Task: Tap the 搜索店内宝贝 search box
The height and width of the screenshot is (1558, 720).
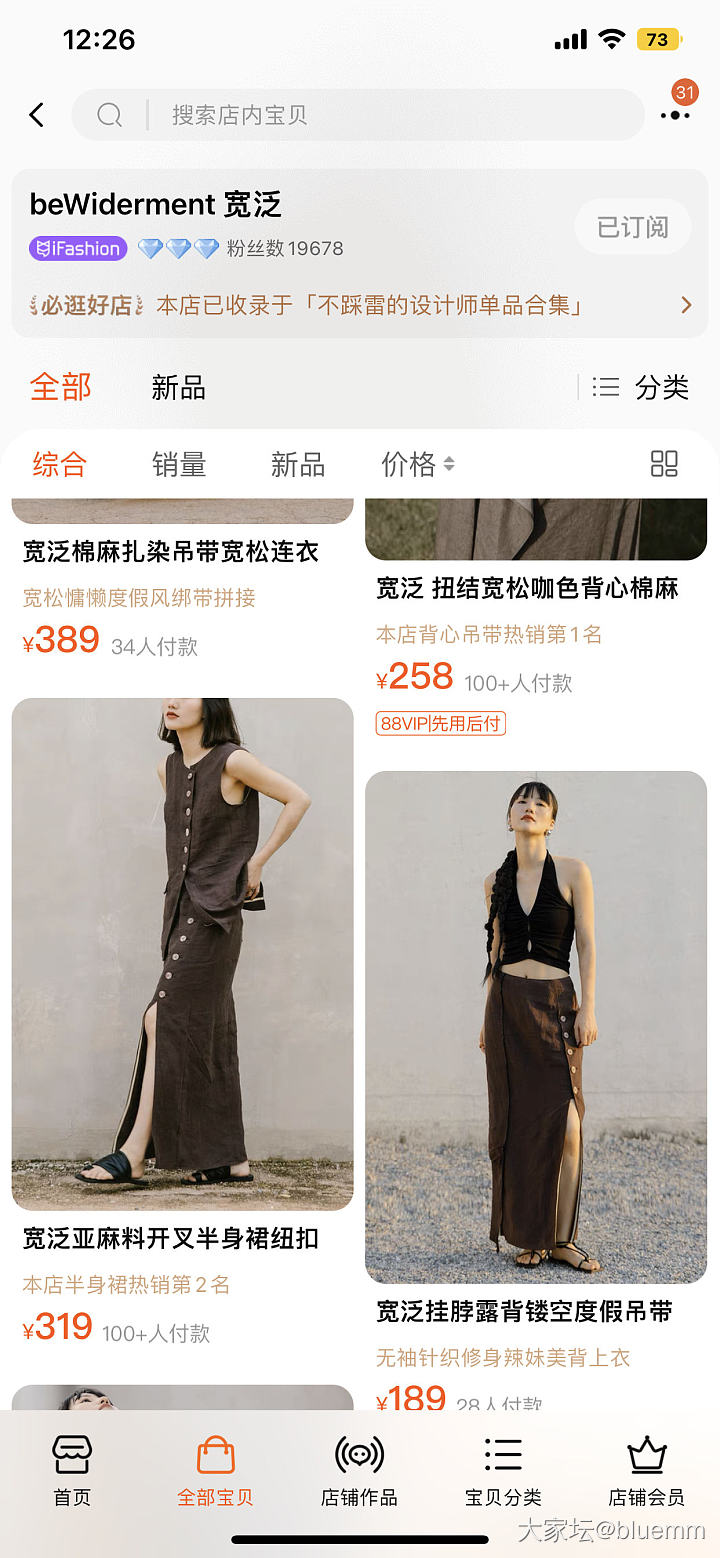Action: [358, 115]
